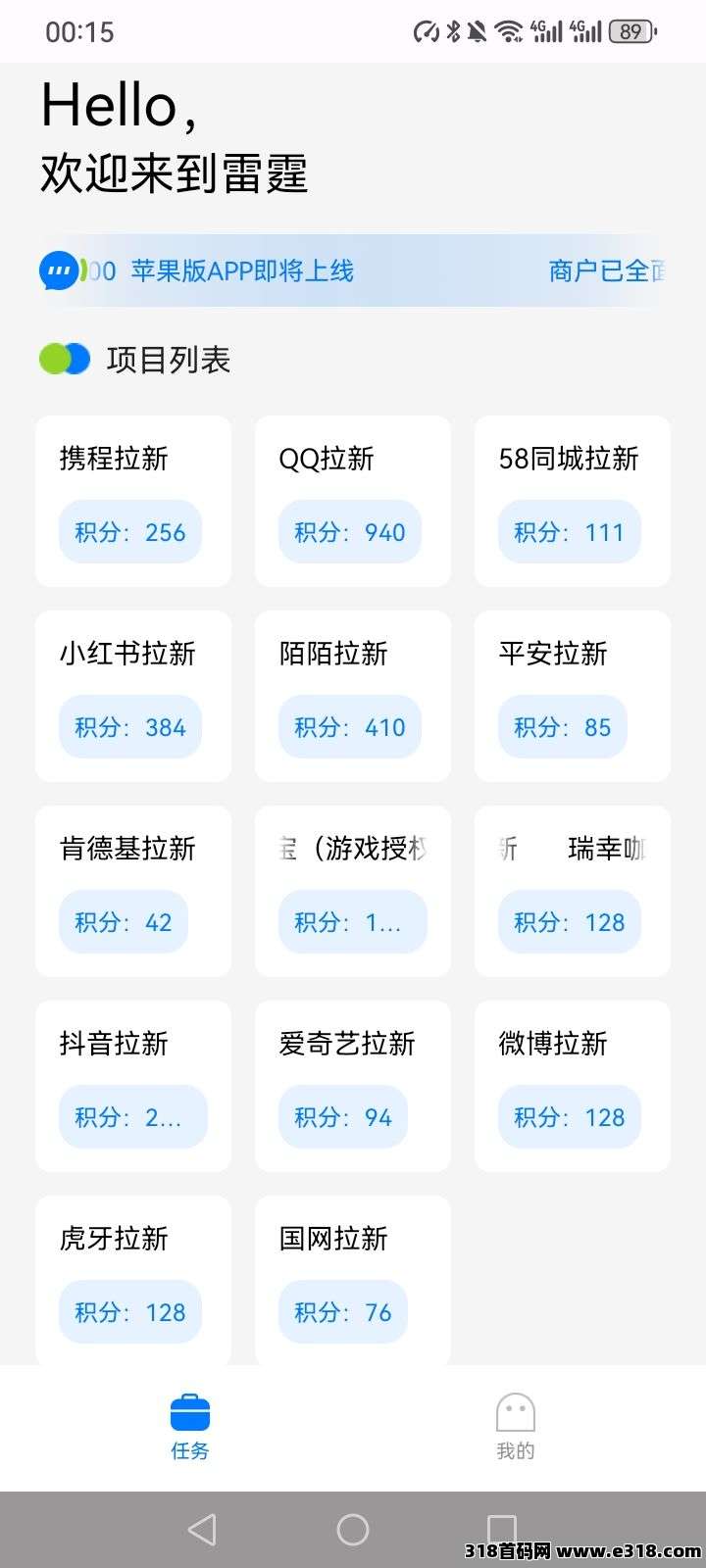Tap the announcement banner about 苹果版APP
Viewport: 706px width, 1568px height.
point(353,270)
